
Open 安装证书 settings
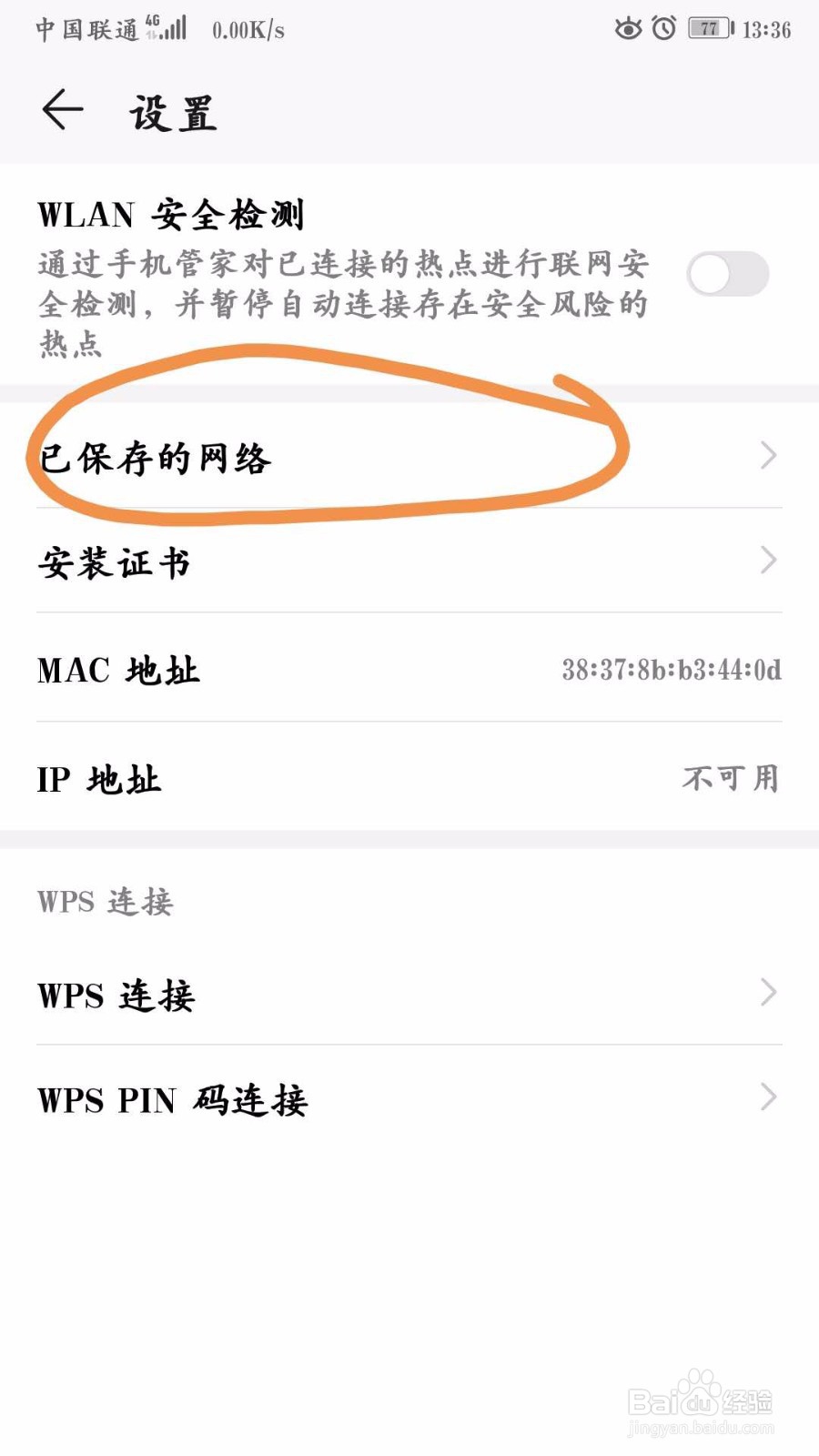[x=116, y=562]
